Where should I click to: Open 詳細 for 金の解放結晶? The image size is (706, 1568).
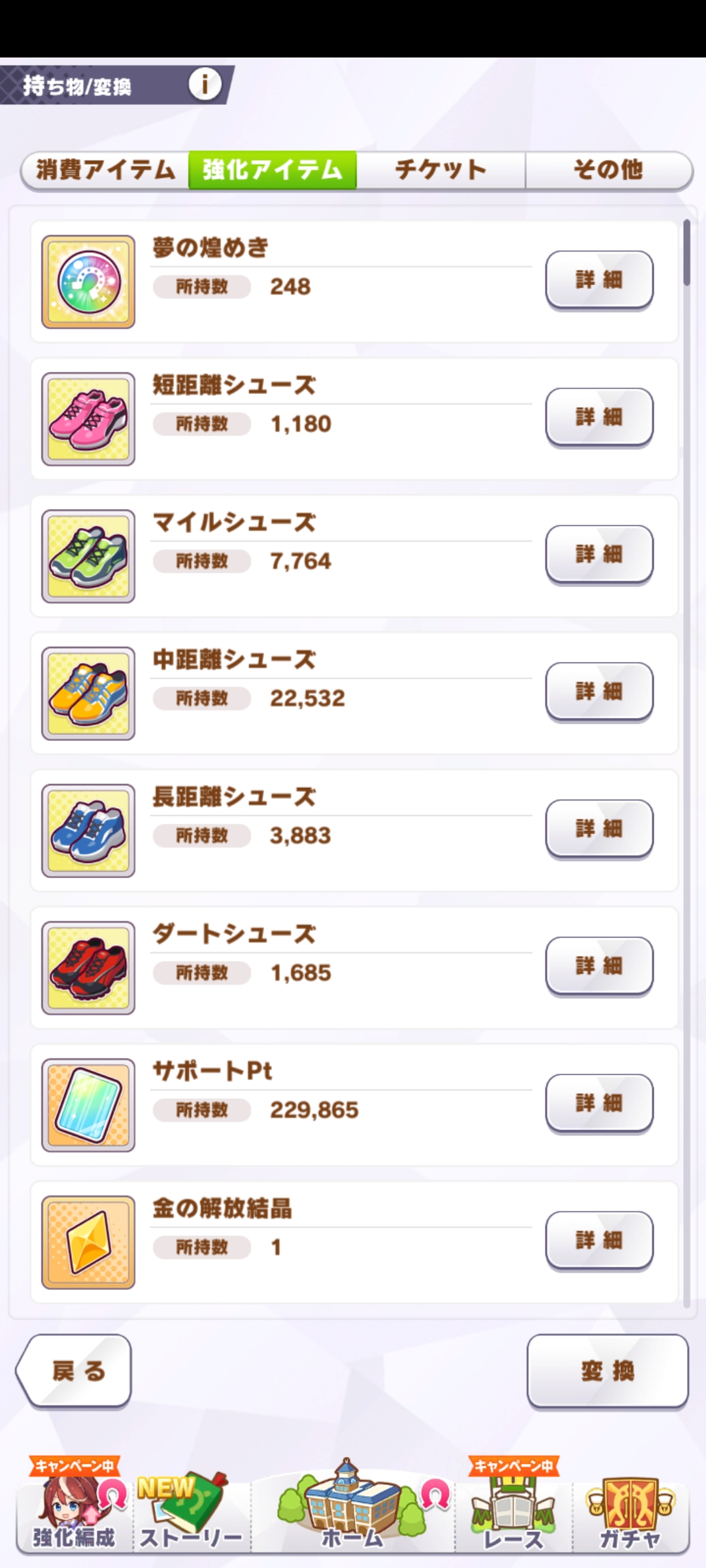(x=599, y=1241)
